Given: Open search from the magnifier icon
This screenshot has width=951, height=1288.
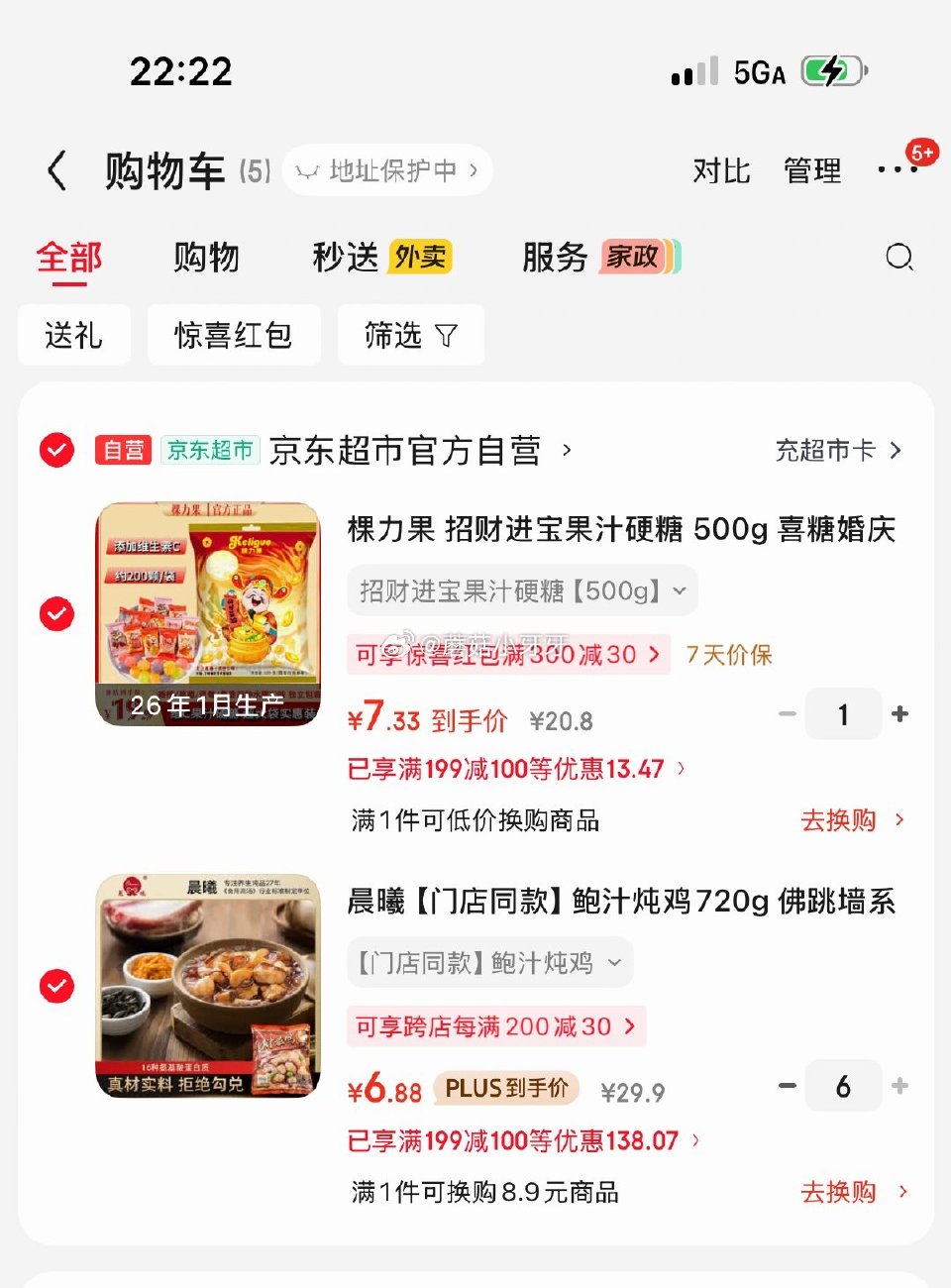Looking at the screenshot, I should point(899,257).
